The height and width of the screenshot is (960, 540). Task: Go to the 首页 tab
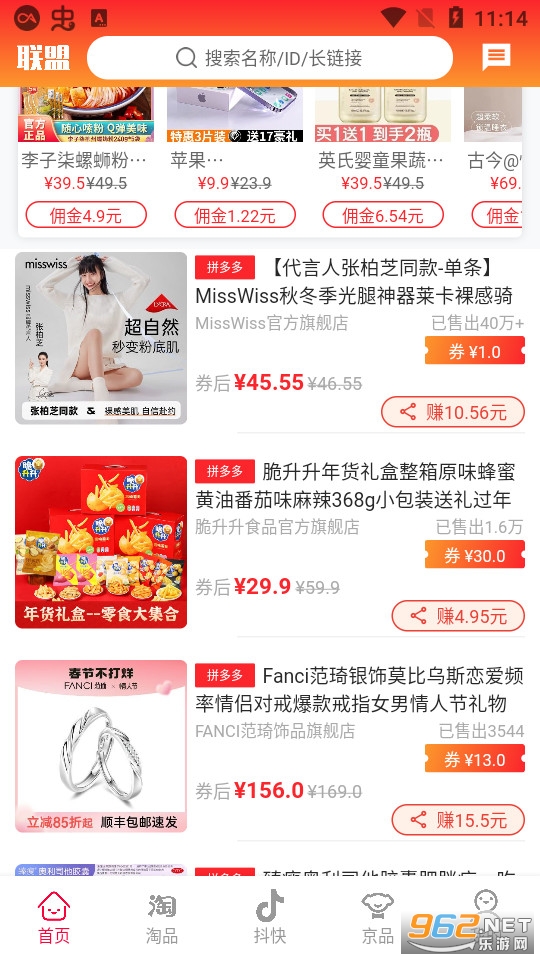(54, 918)
